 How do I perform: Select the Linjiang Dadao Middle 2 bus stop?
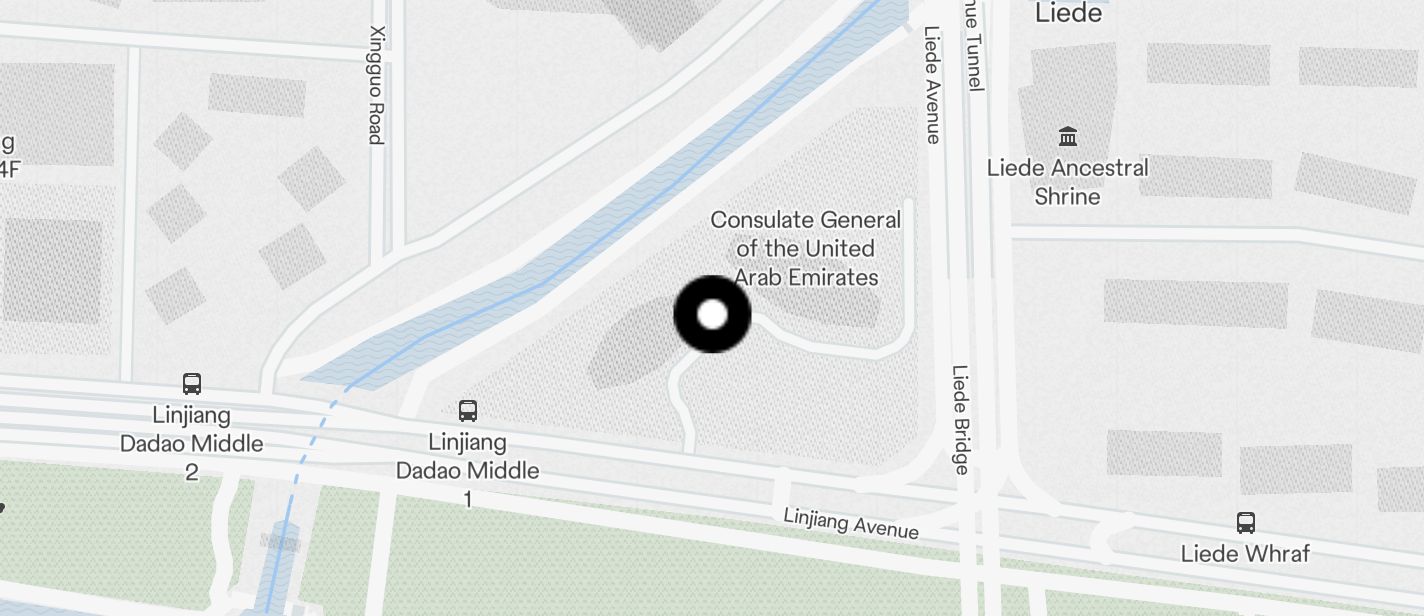pos(192,383)
